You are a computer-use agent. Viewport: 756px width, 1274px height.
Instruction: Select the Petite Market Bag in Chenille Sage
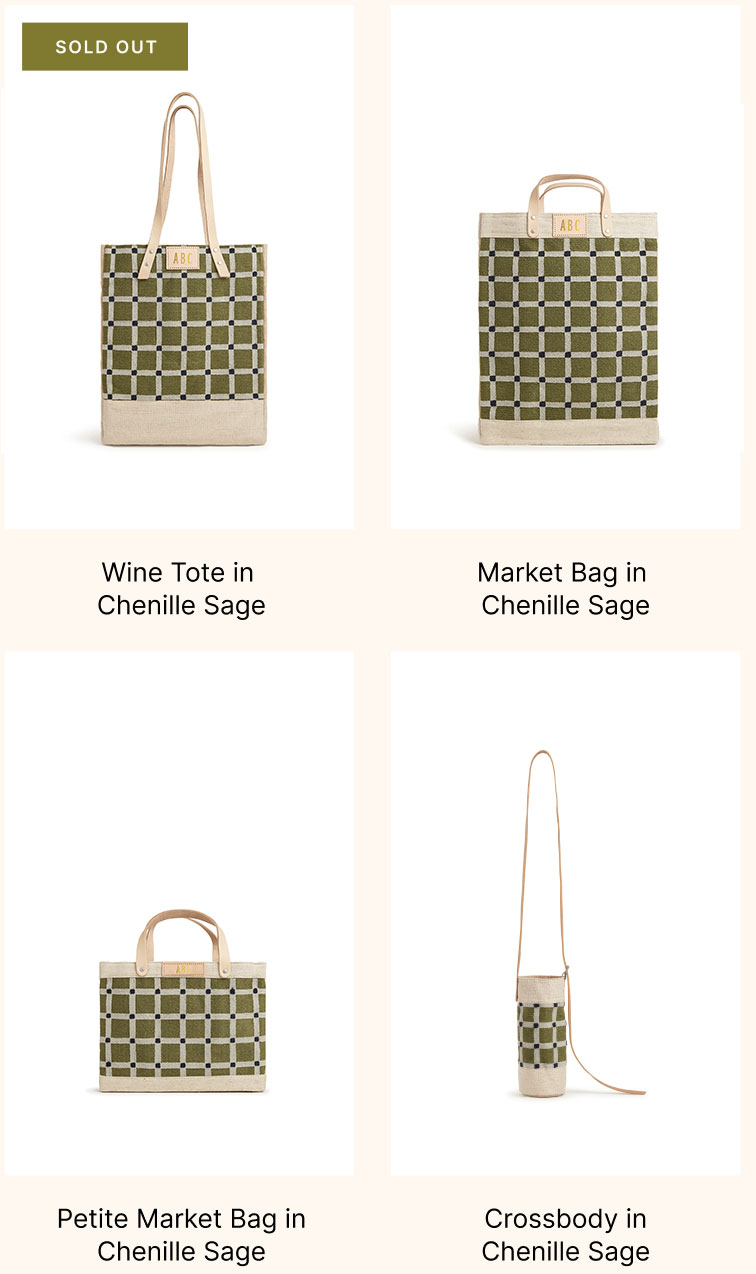[x=181, y=1234]
